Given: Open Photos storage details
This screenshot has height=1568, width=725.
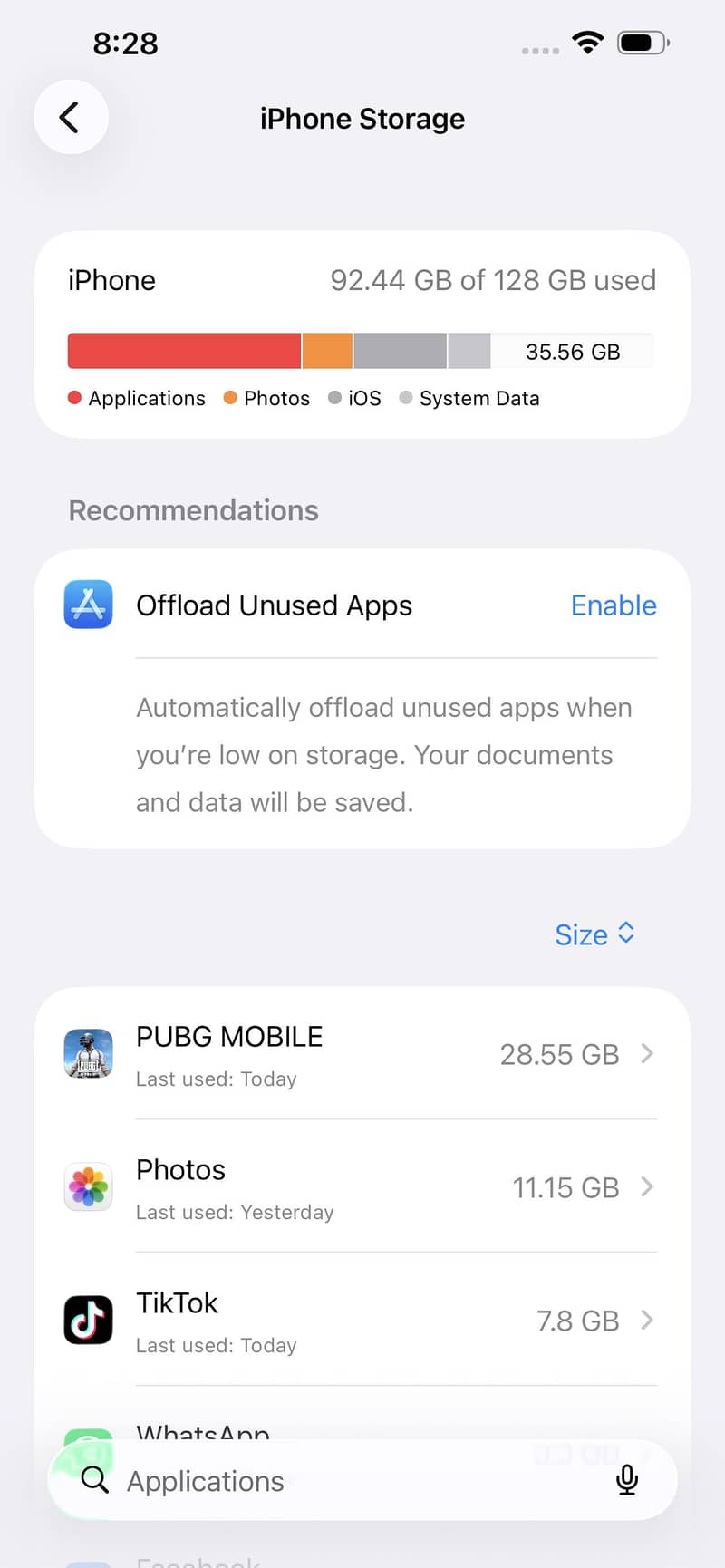Looking at the screenshot, I should click(x=362, y=1186).
